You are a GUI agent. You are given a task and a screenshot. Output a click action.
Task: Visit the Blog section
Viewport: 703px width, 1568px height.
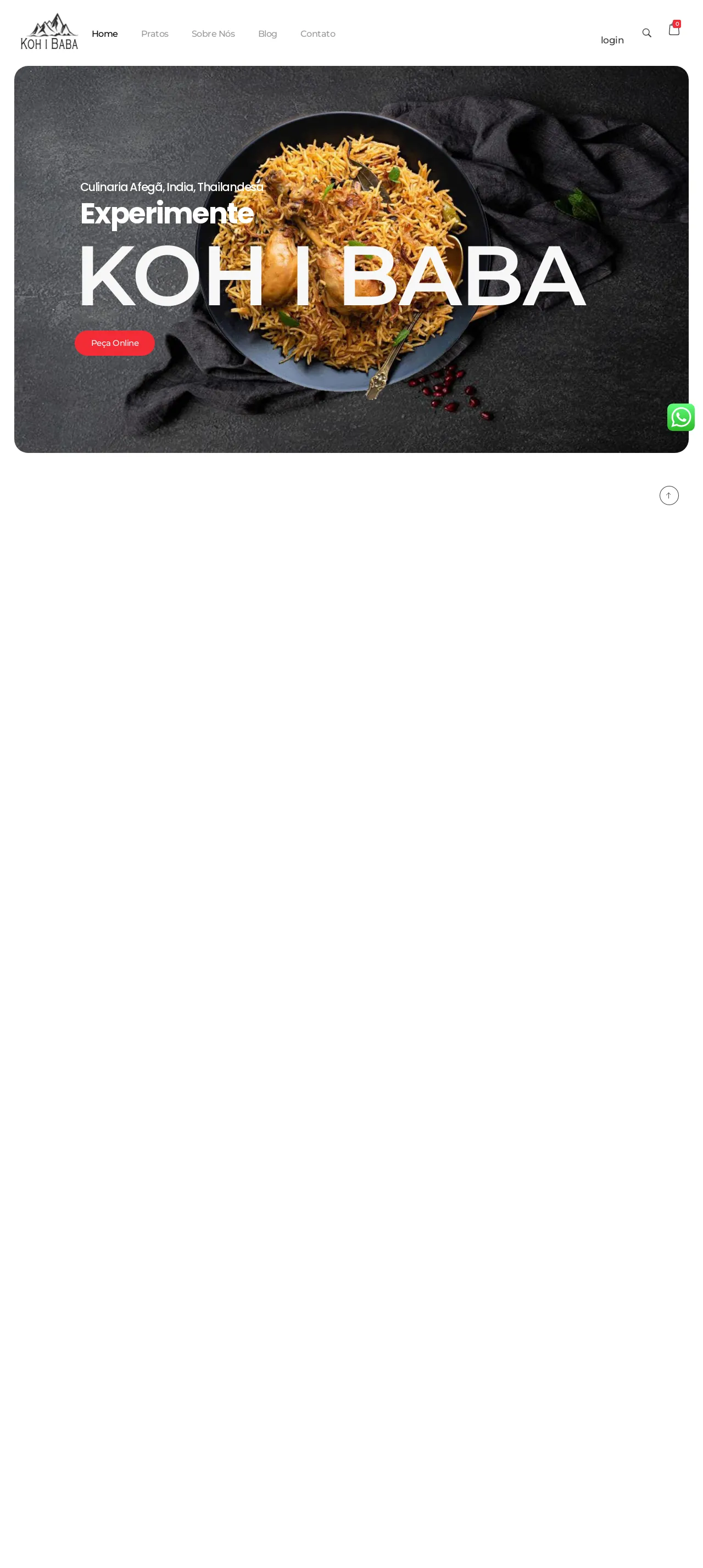pos(267,34)
